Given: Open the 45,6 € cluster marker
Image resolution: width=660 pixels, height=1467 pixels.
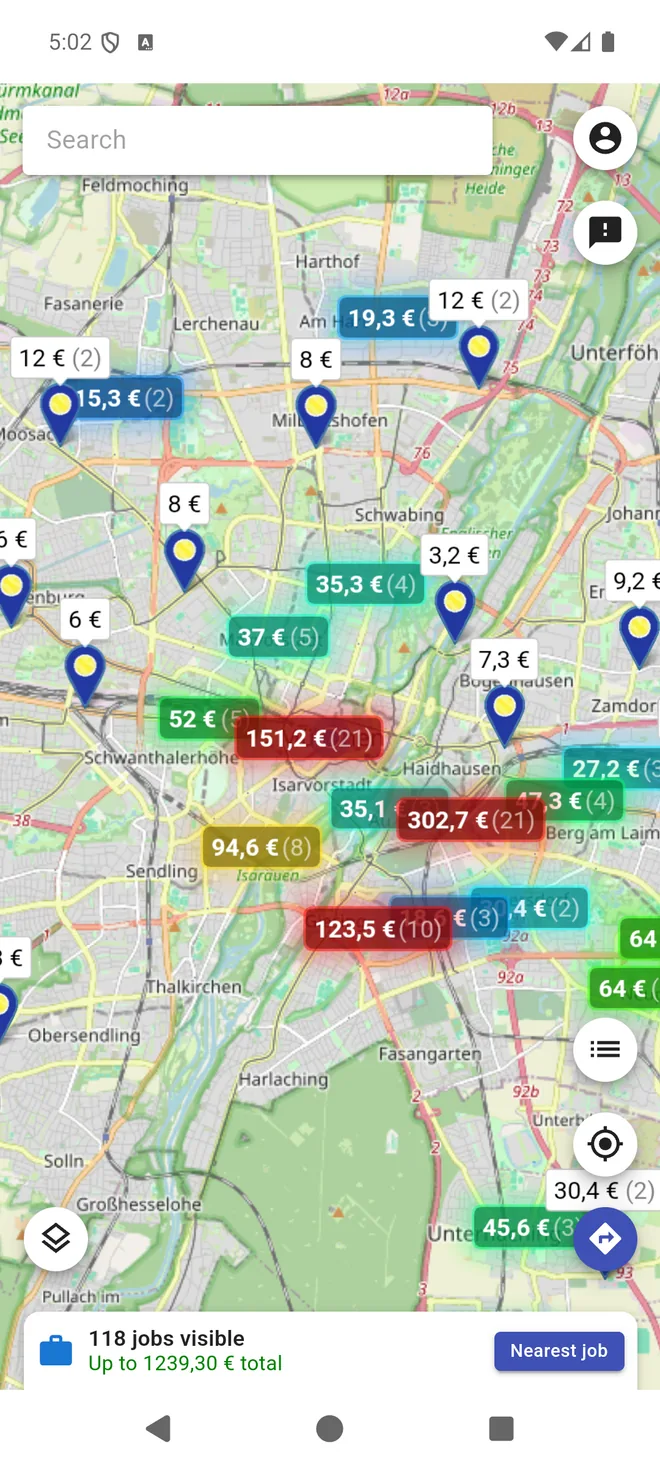Looking at the screenshot, I should coord(528,1227).
